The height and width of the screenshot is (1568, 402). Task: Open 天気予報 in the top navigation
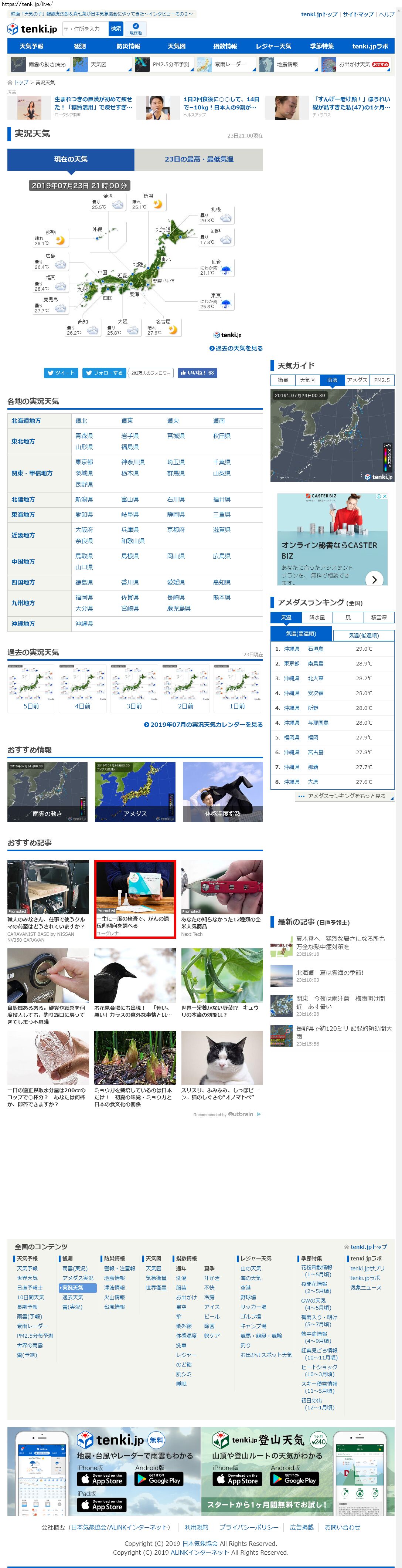pos(31,46)
